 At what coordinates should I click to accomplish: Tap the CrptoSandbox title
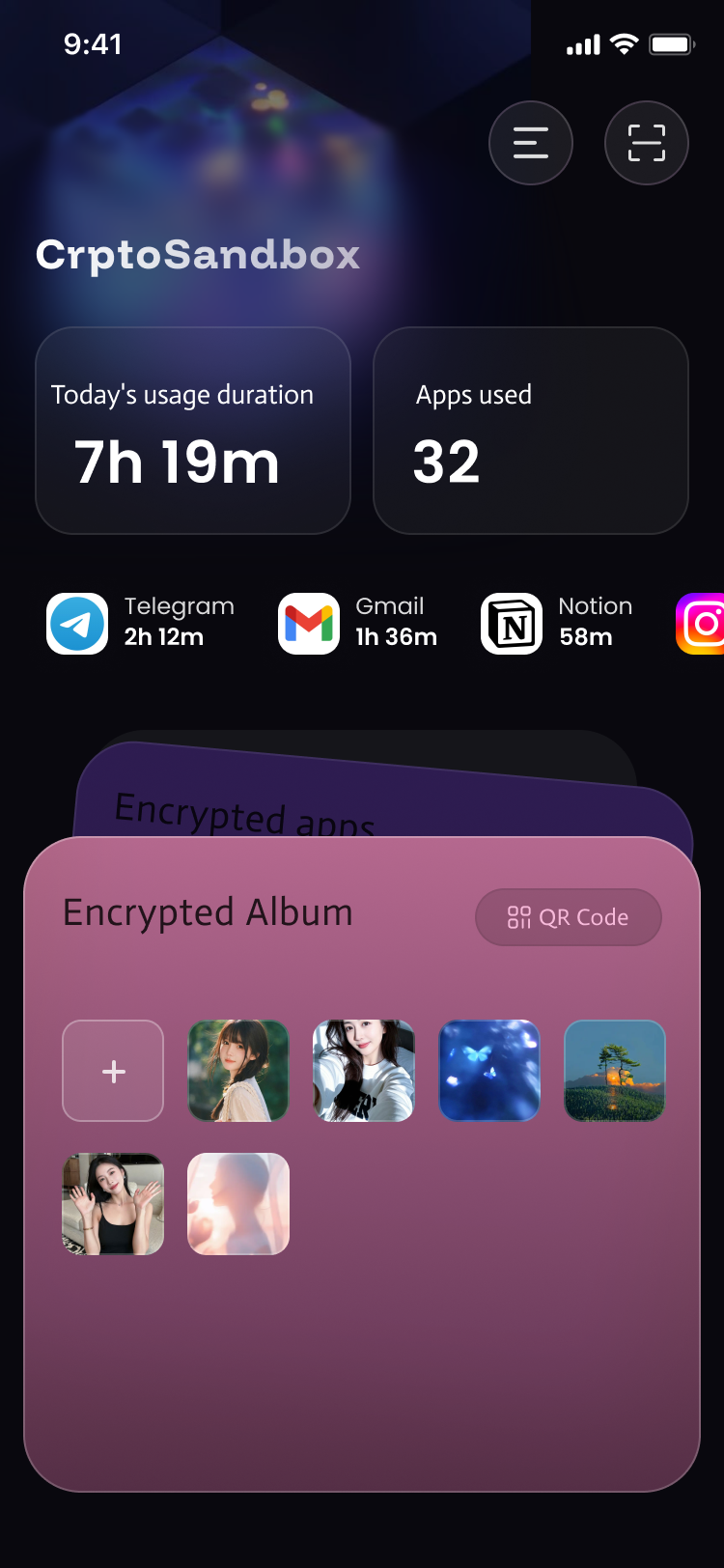tap(197, 254)
